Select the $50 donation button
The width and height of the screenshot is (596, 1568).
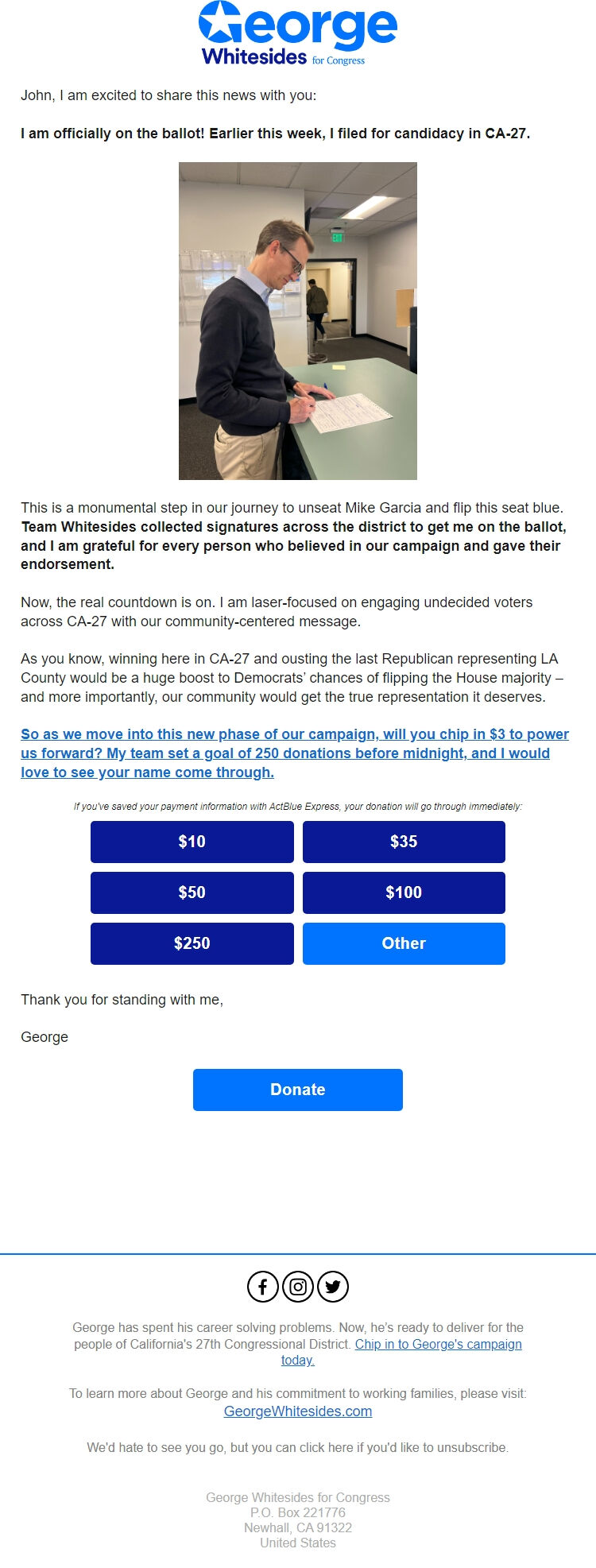[192, 892]
